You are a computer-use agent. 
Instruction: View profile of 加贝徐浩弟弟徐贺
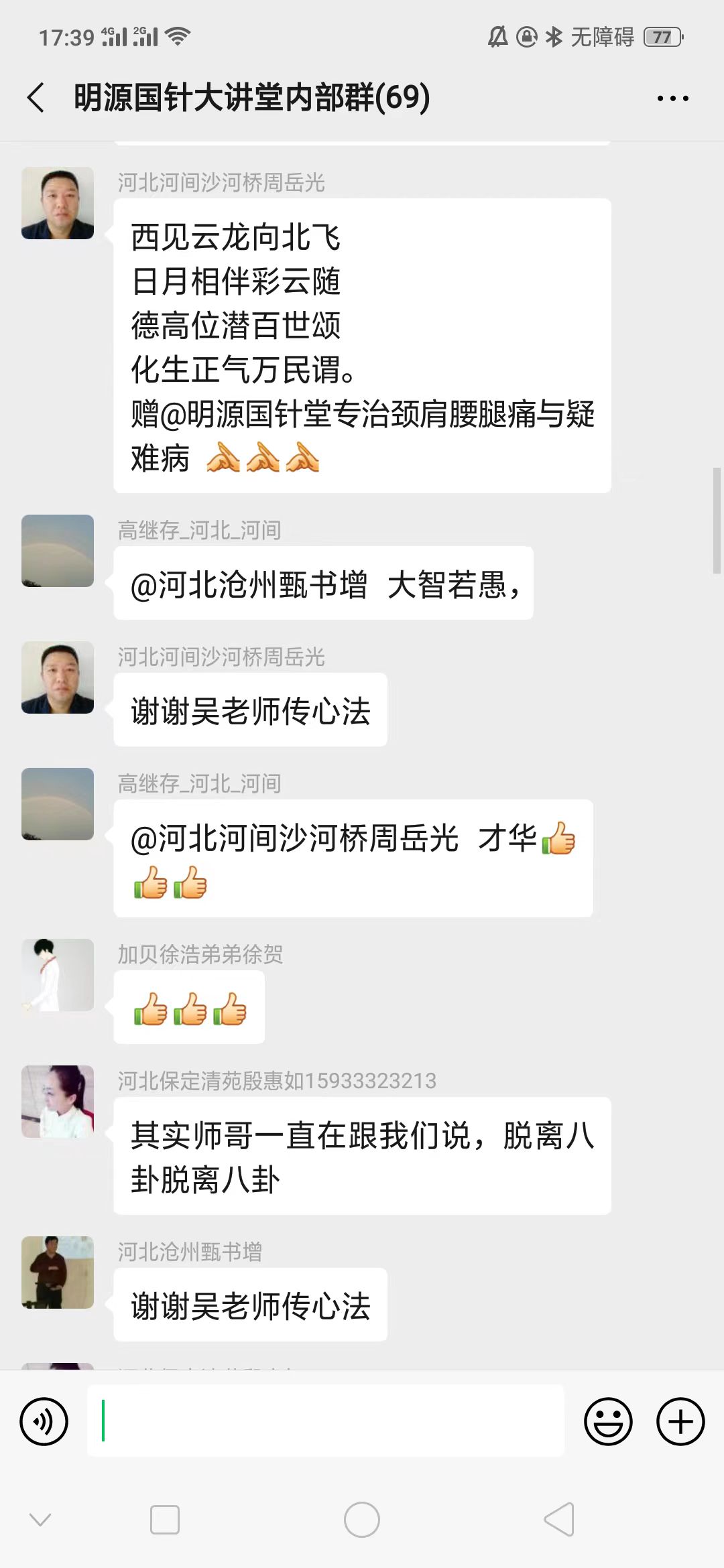coord(58,975)
